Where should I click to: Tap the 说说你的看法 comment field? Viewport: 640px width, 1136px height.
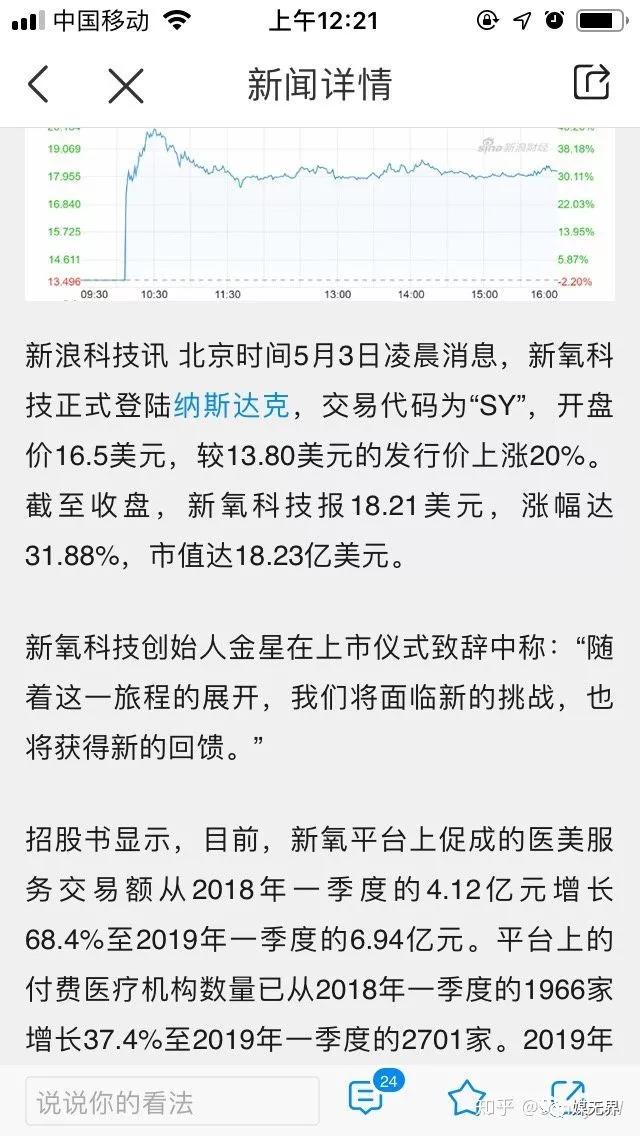pos(172,1102)
